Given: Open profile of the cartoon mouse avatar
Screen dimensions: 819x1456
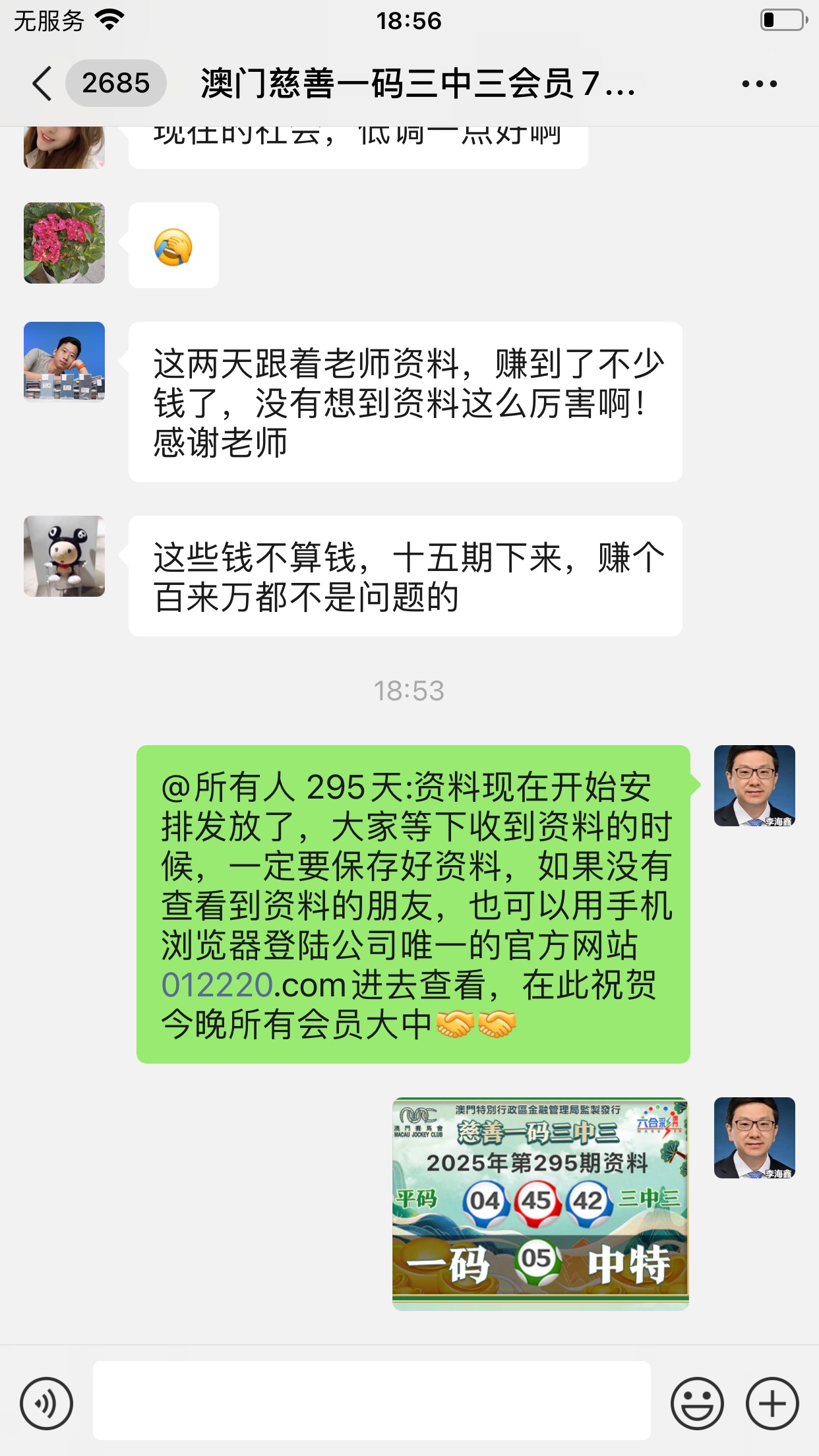Looking at the screenshot, I should (64, 556).
